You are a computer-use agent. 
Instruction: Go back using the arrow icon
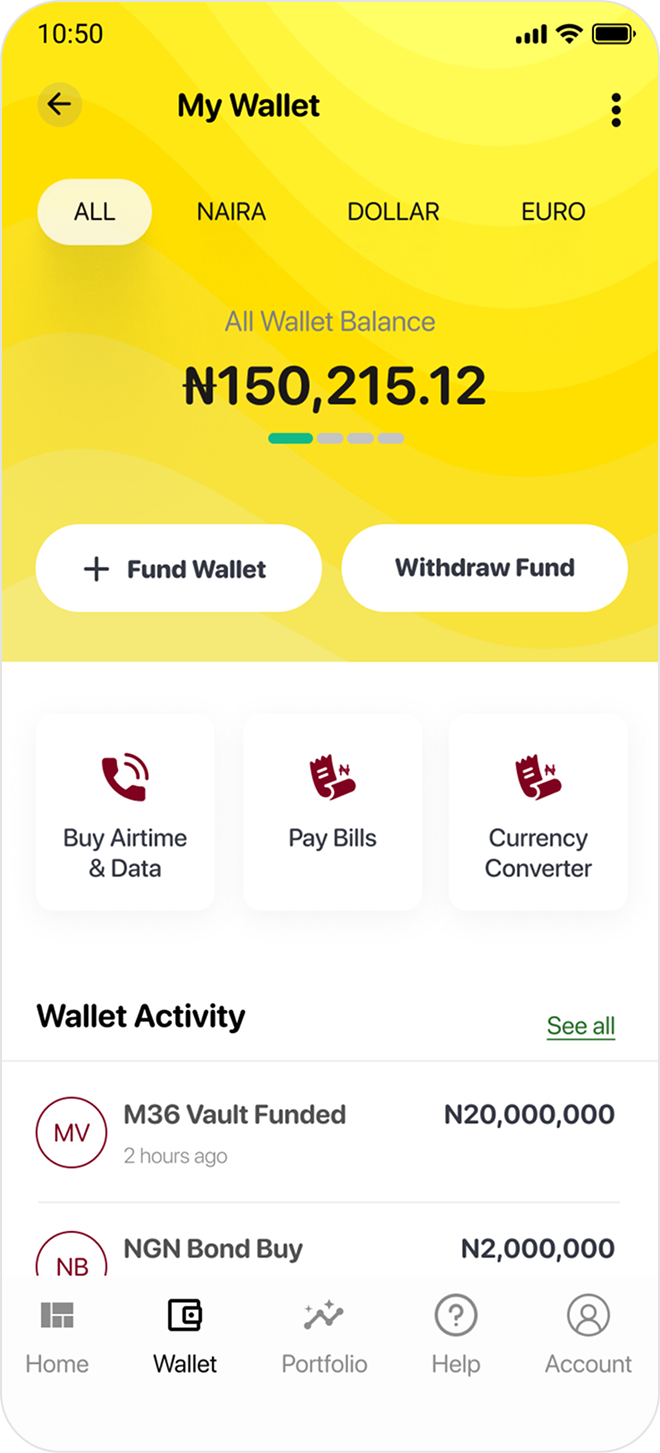point(59,105)
